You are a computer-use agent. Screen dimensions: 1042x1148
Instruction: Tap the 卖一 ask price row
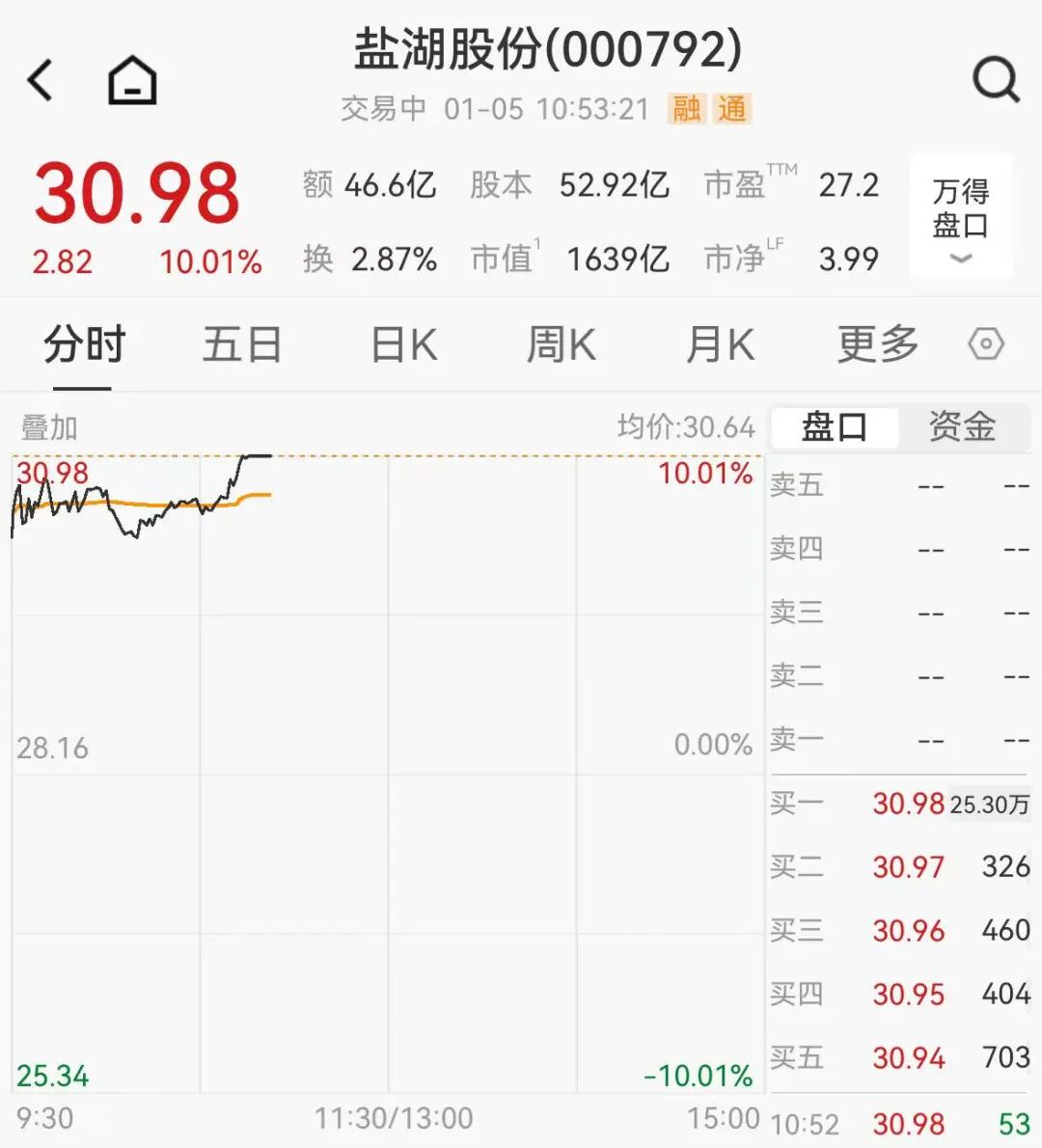point(897,740)
